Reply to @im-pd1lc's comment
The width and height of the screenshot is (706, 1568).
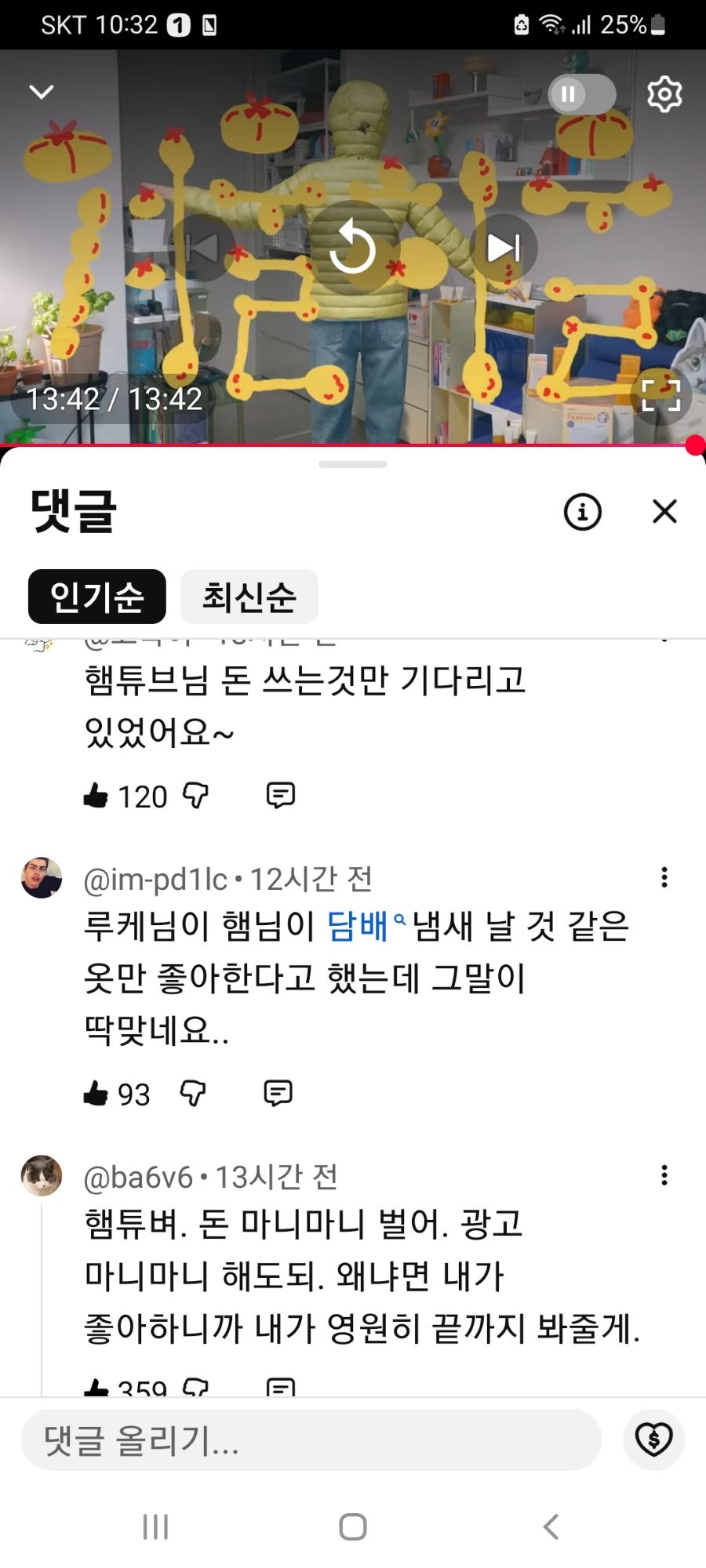point(278,1093)
